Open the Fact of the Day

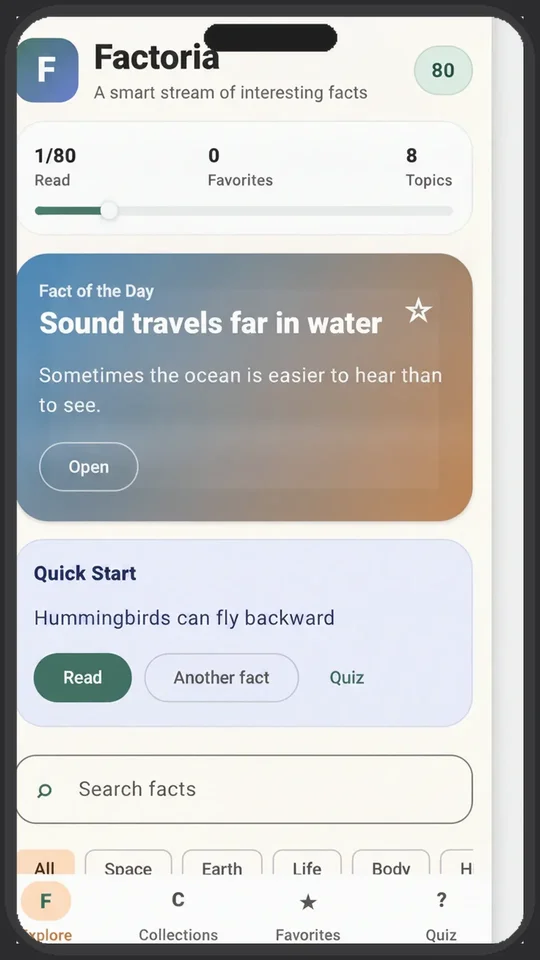click(x=89, y=467)
